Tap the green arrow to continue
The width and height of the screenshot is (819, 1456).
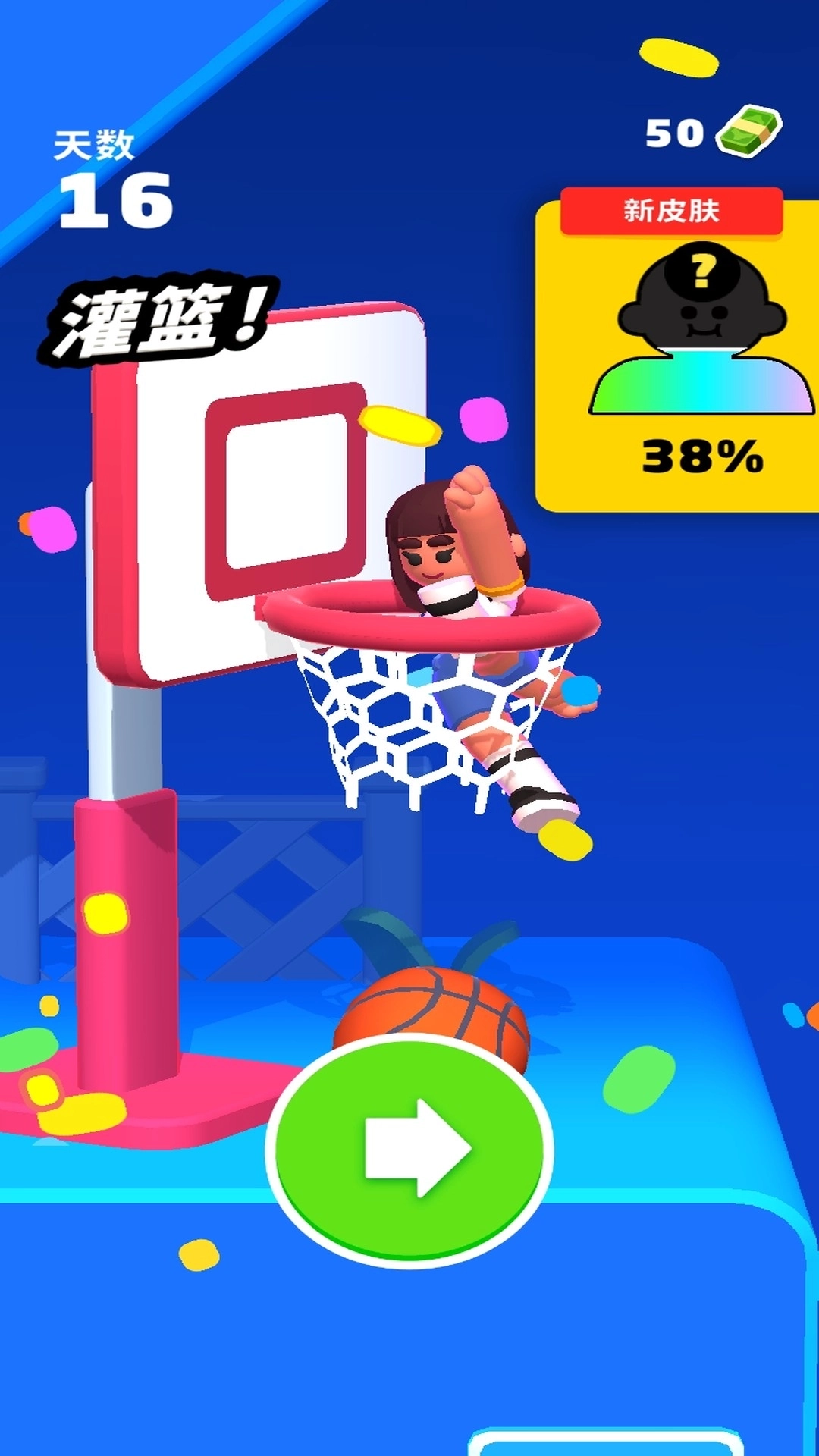point(409,1149)
